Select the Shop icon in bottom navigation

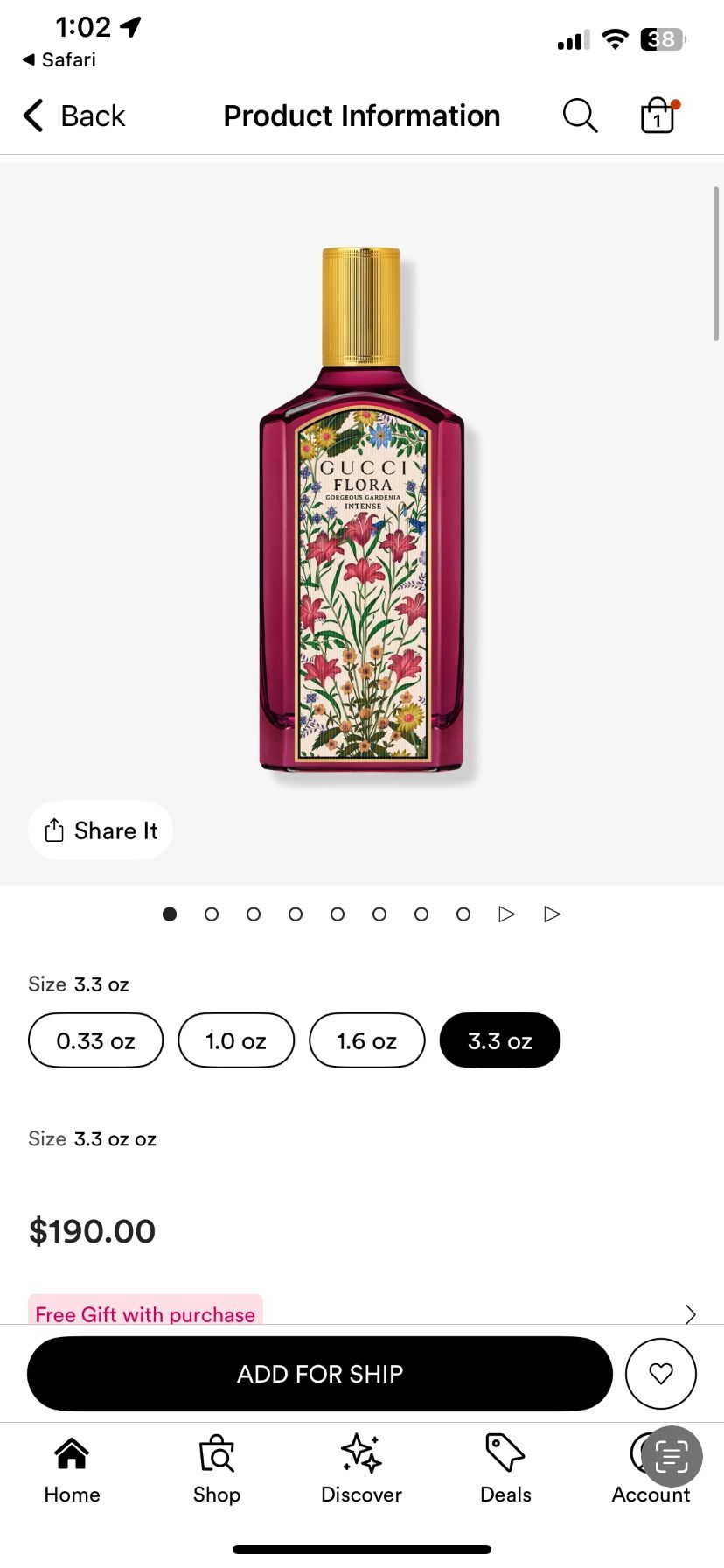[216, 1468]
